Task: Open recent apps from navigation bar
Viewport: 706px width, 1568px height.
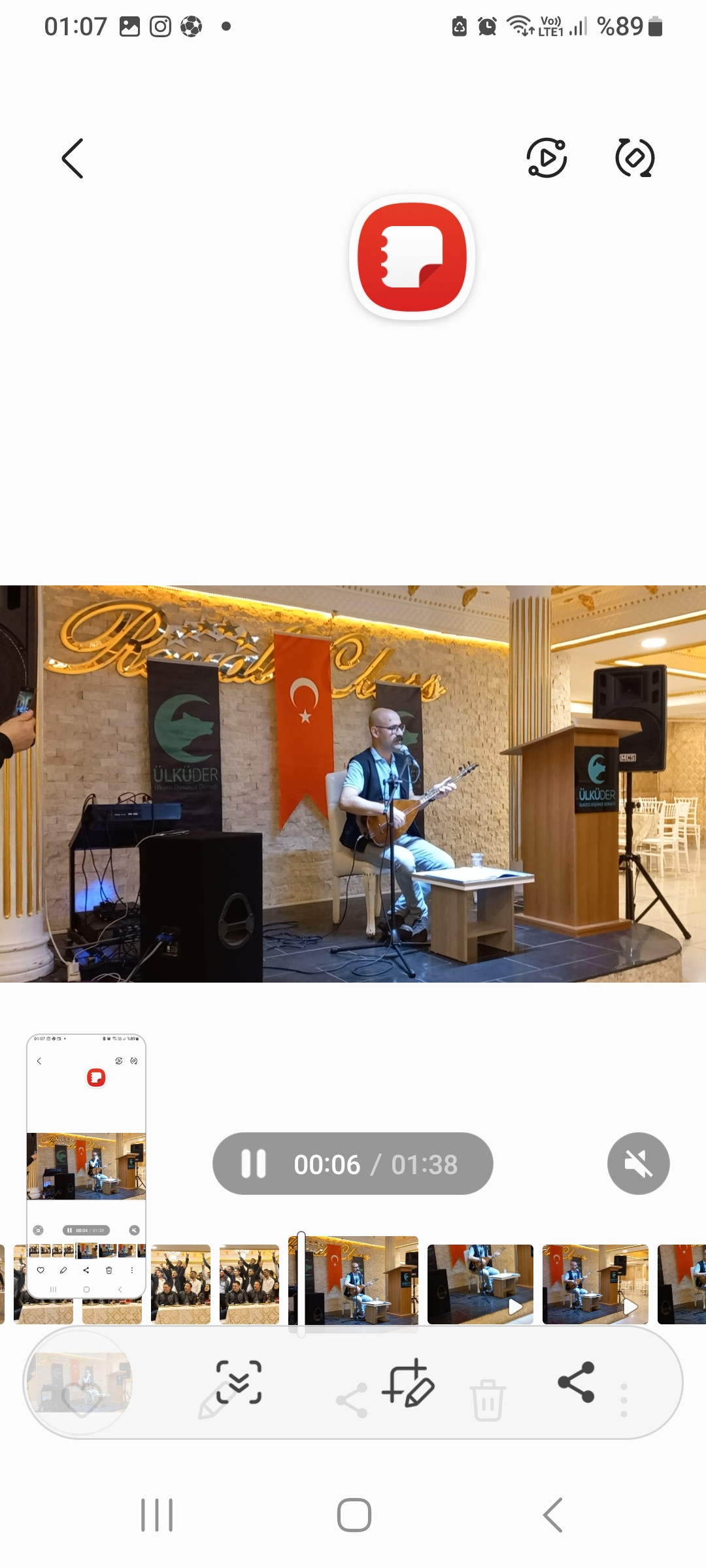Action: tap(157, 1515)
